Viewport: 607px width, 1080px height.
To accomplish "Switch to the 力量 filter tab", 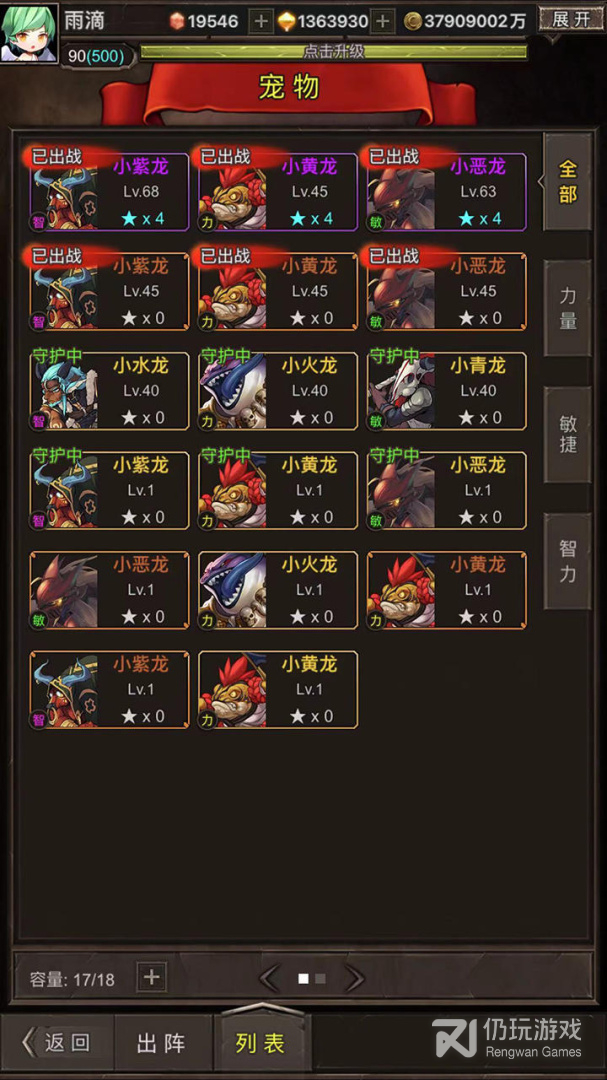I will pos(568,308).
